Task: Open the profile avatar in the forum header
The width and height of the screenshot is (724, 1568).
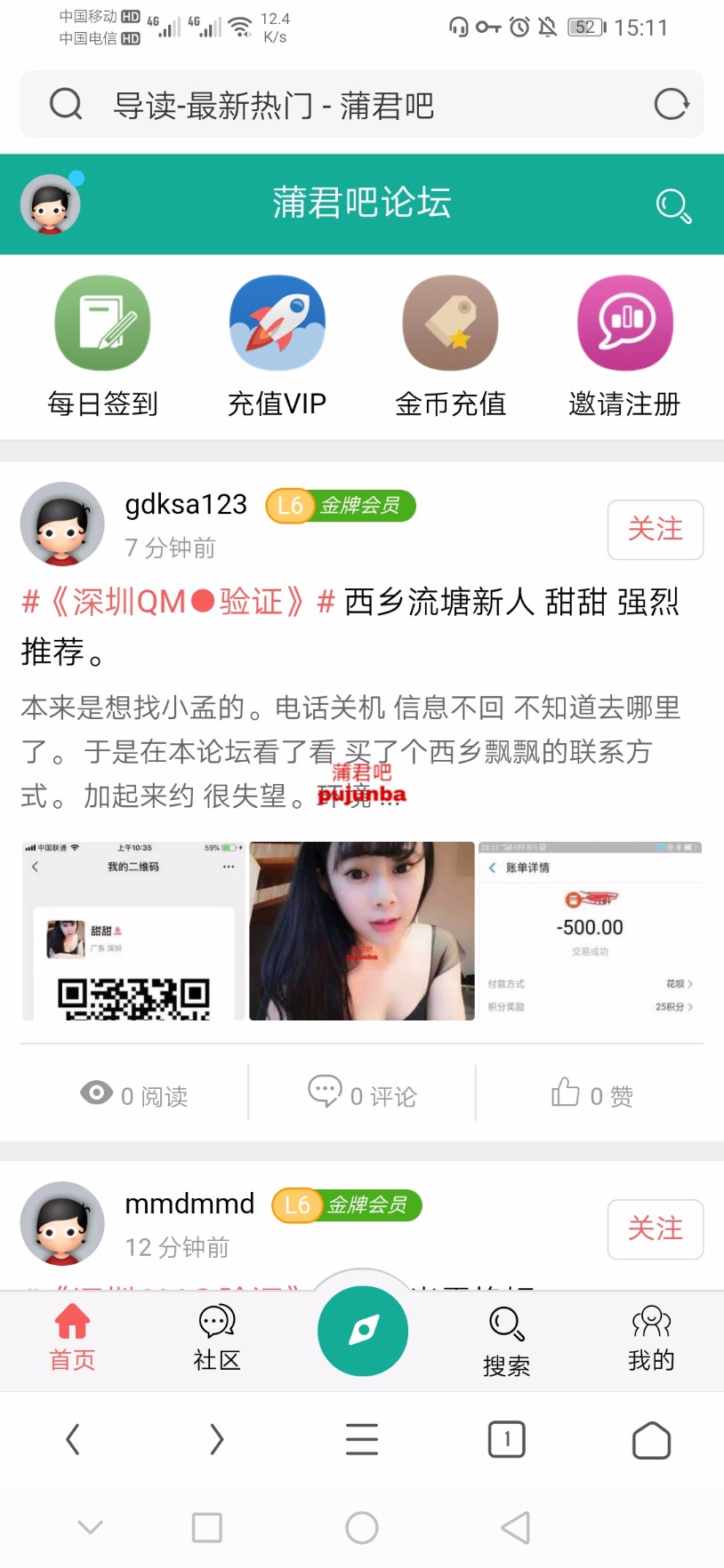Action: click(x=51, y=204)
